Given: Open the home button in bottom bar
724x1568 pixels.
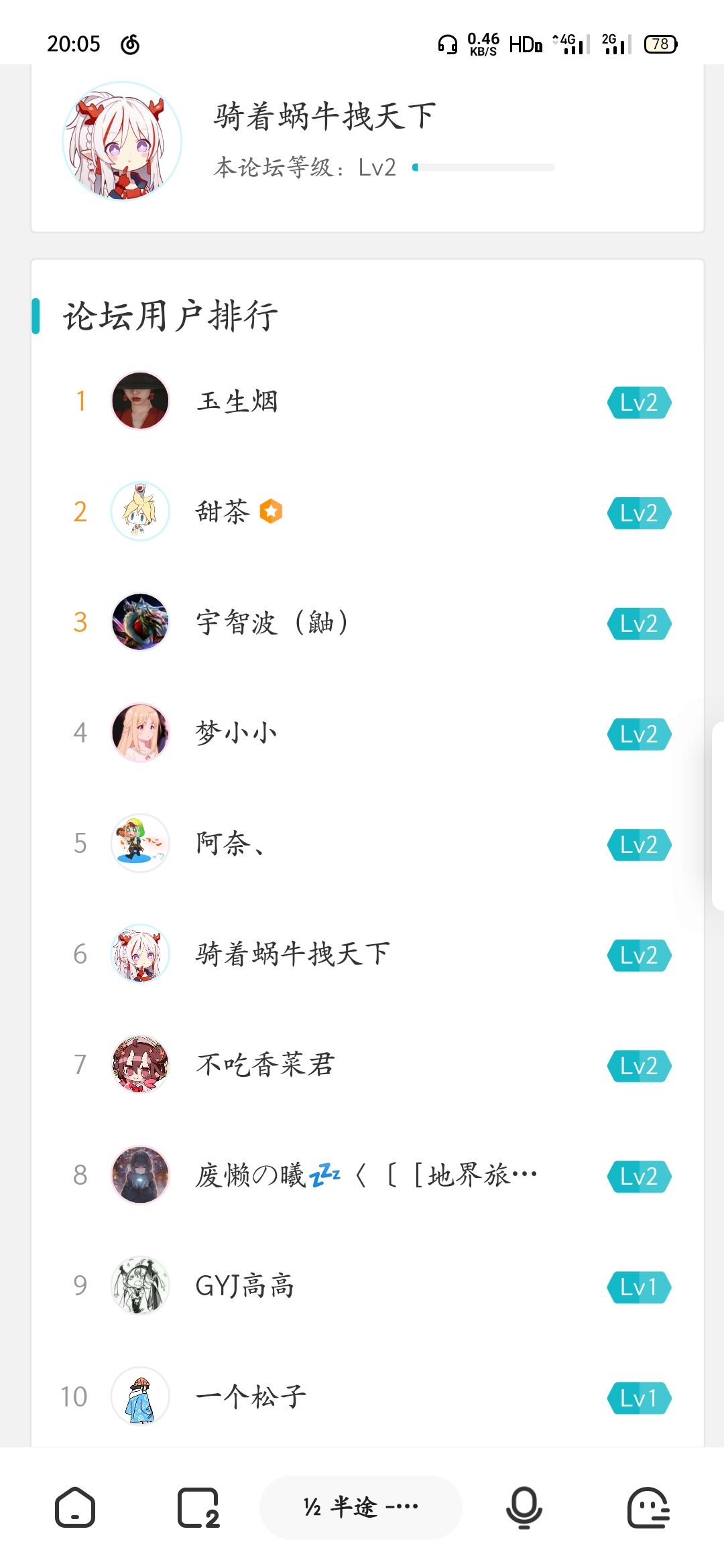Looking at the screenshot, I should [x=74, y=1507].
